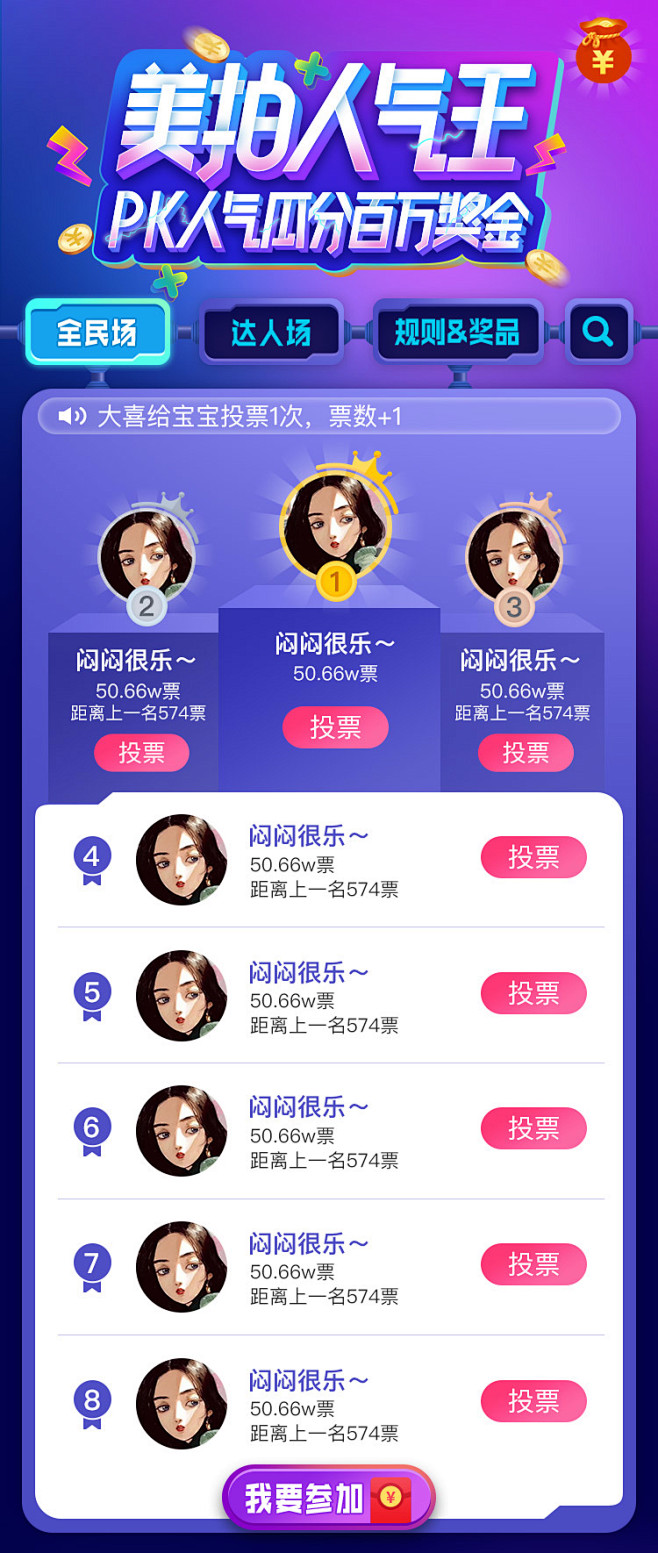Tap 投票 for the rank 5 row
This screenshot has height=1553, width=658.
click(x=533, y=993)
